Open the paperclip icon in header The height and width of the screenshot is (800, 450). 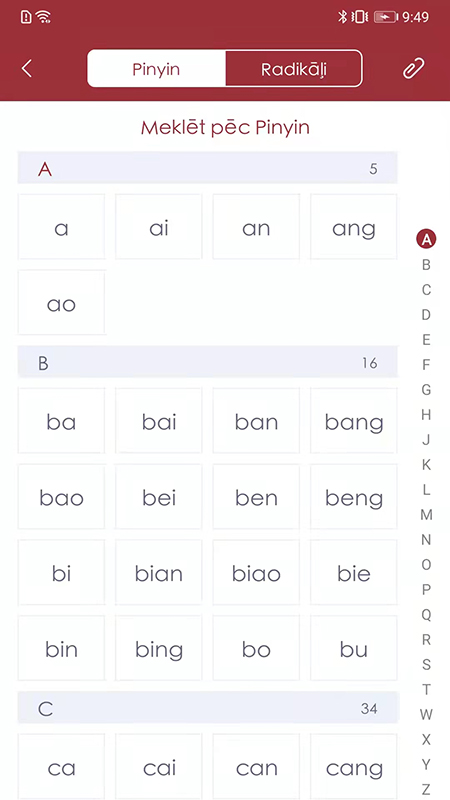point(413,68)
